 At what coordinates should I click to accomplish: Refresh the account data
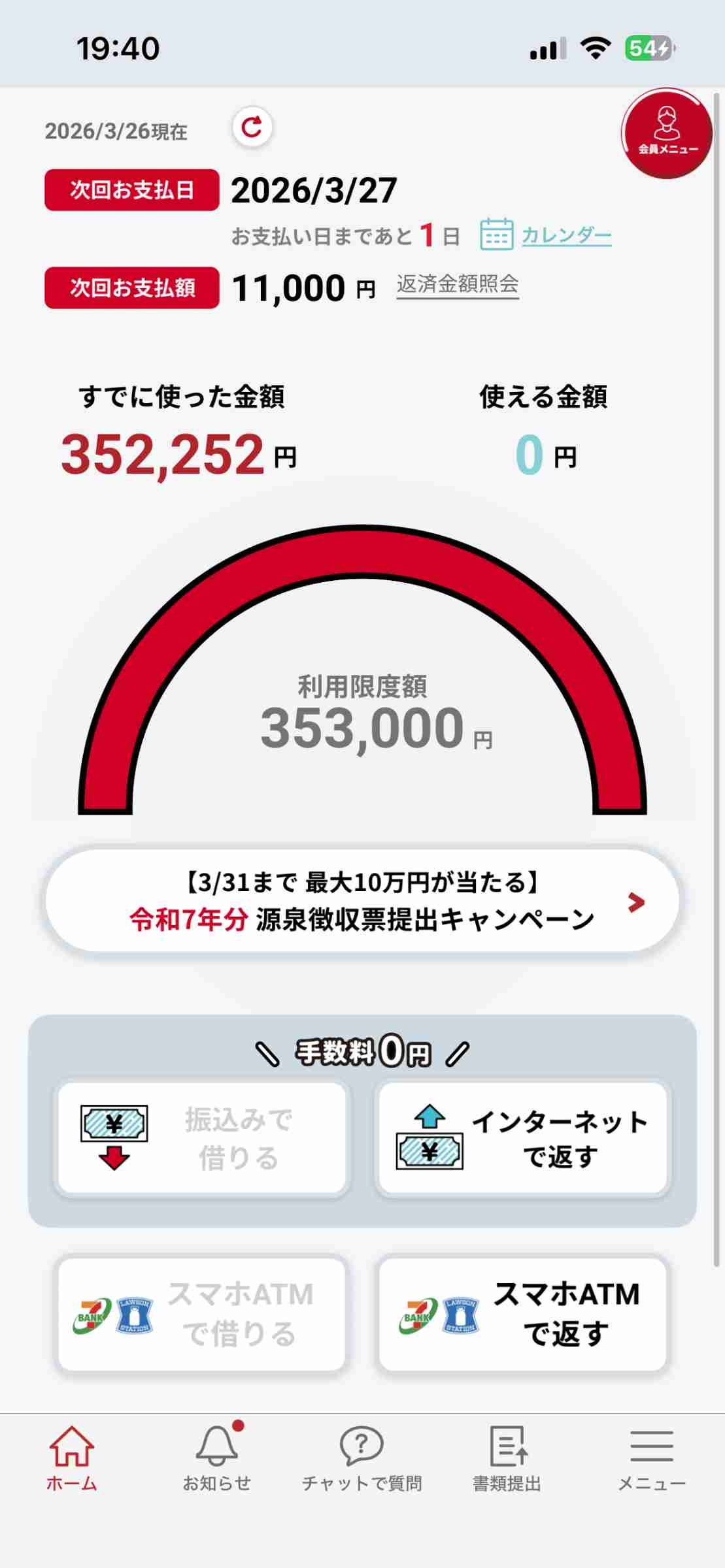coord(252,127)
